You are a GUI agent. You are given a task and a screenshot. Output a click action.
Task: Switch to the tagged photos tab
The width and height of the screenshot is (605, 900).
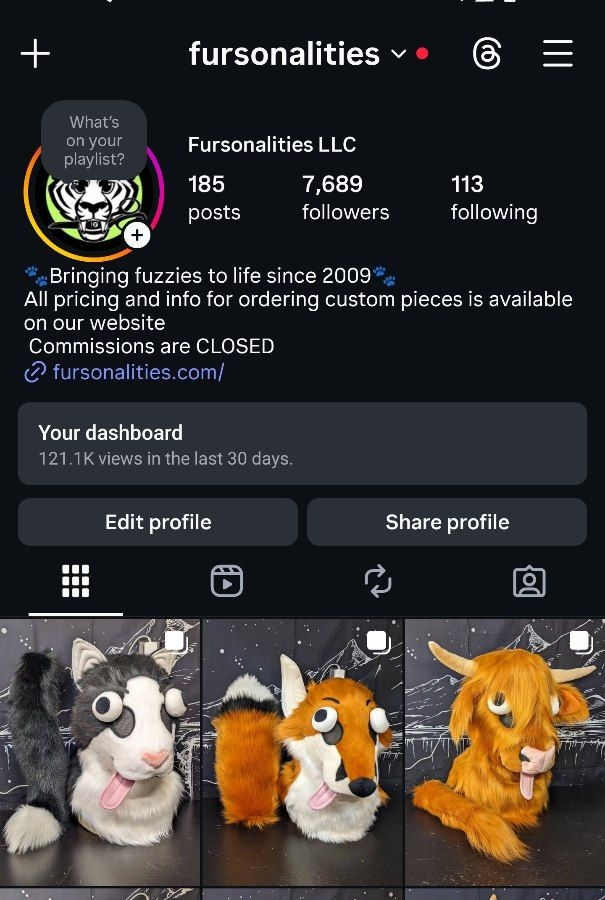tap(529, 581)
